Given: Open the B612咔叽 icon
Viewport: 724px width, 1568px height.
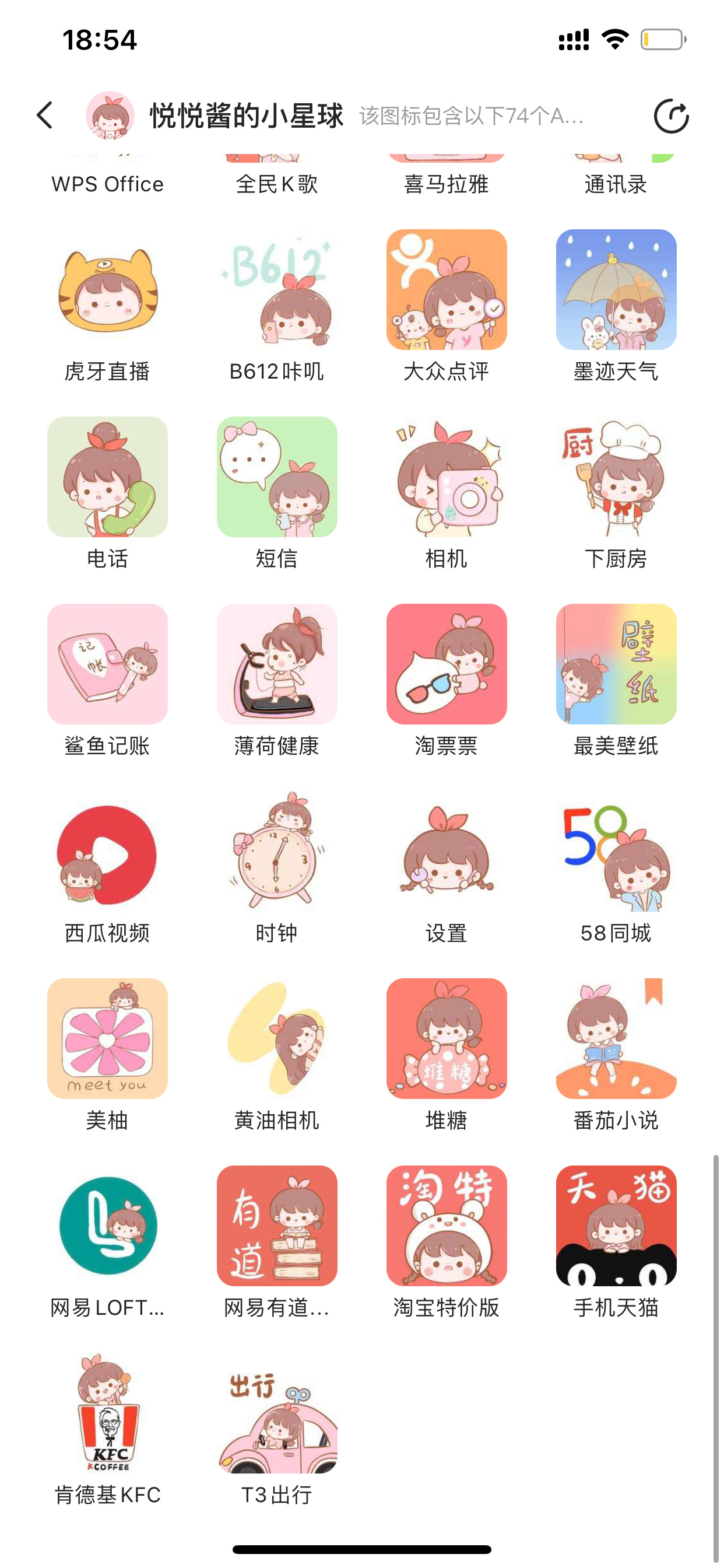Looking at the screenshot, I should (x=277, y=290).
